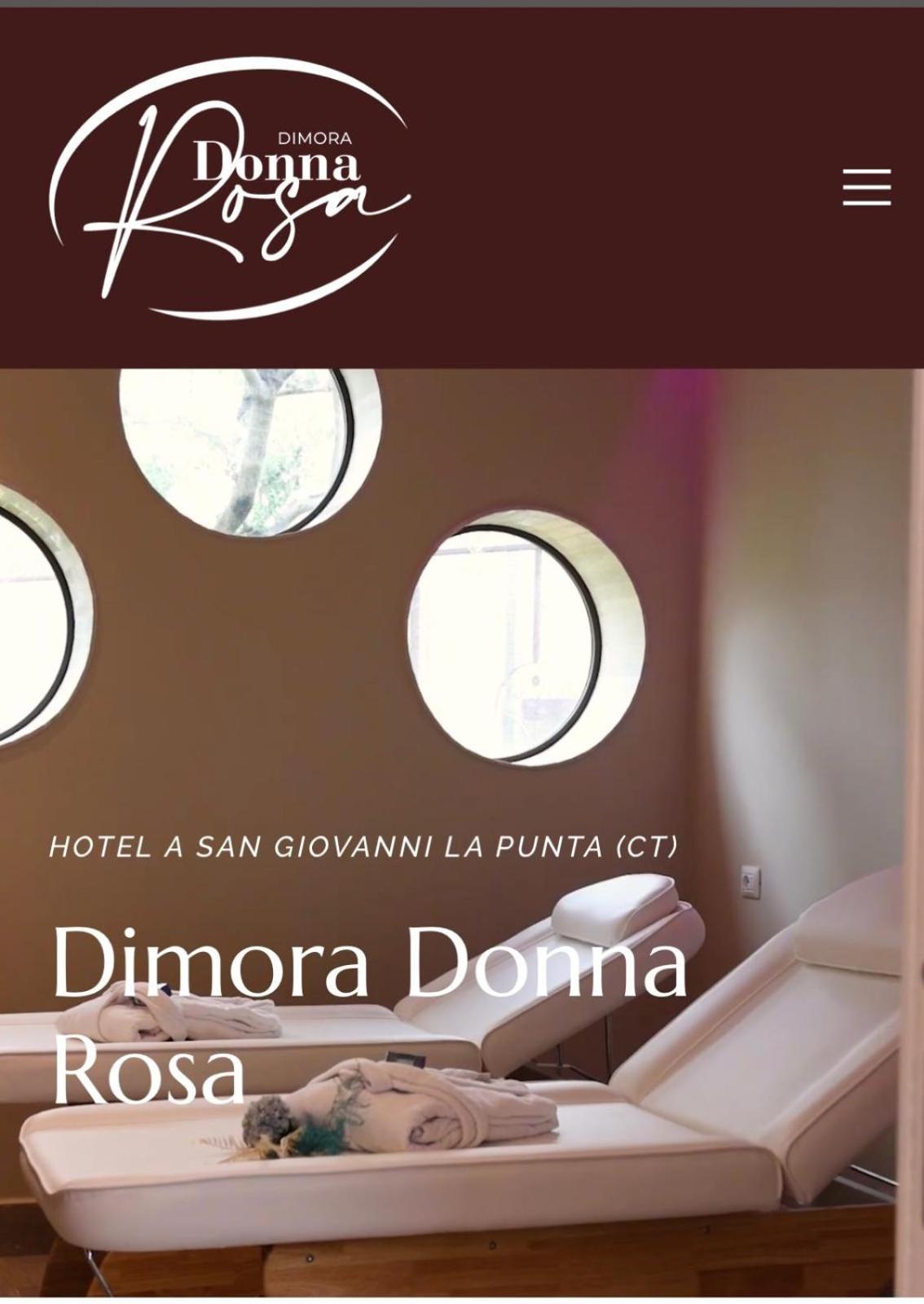Tap the Dimora Donna Rosa header logo

[x=230, y=187]
